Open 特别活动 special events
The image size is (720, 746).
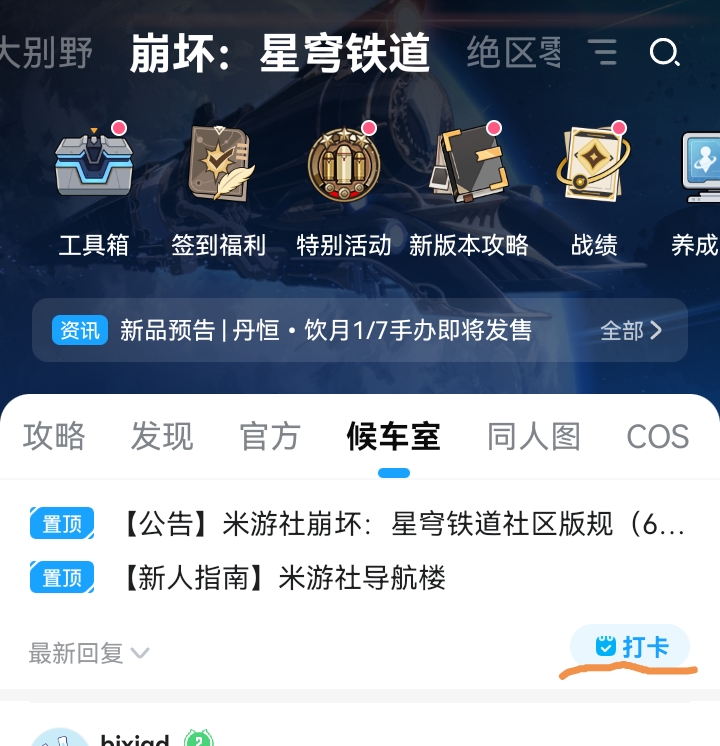[344, 190]
